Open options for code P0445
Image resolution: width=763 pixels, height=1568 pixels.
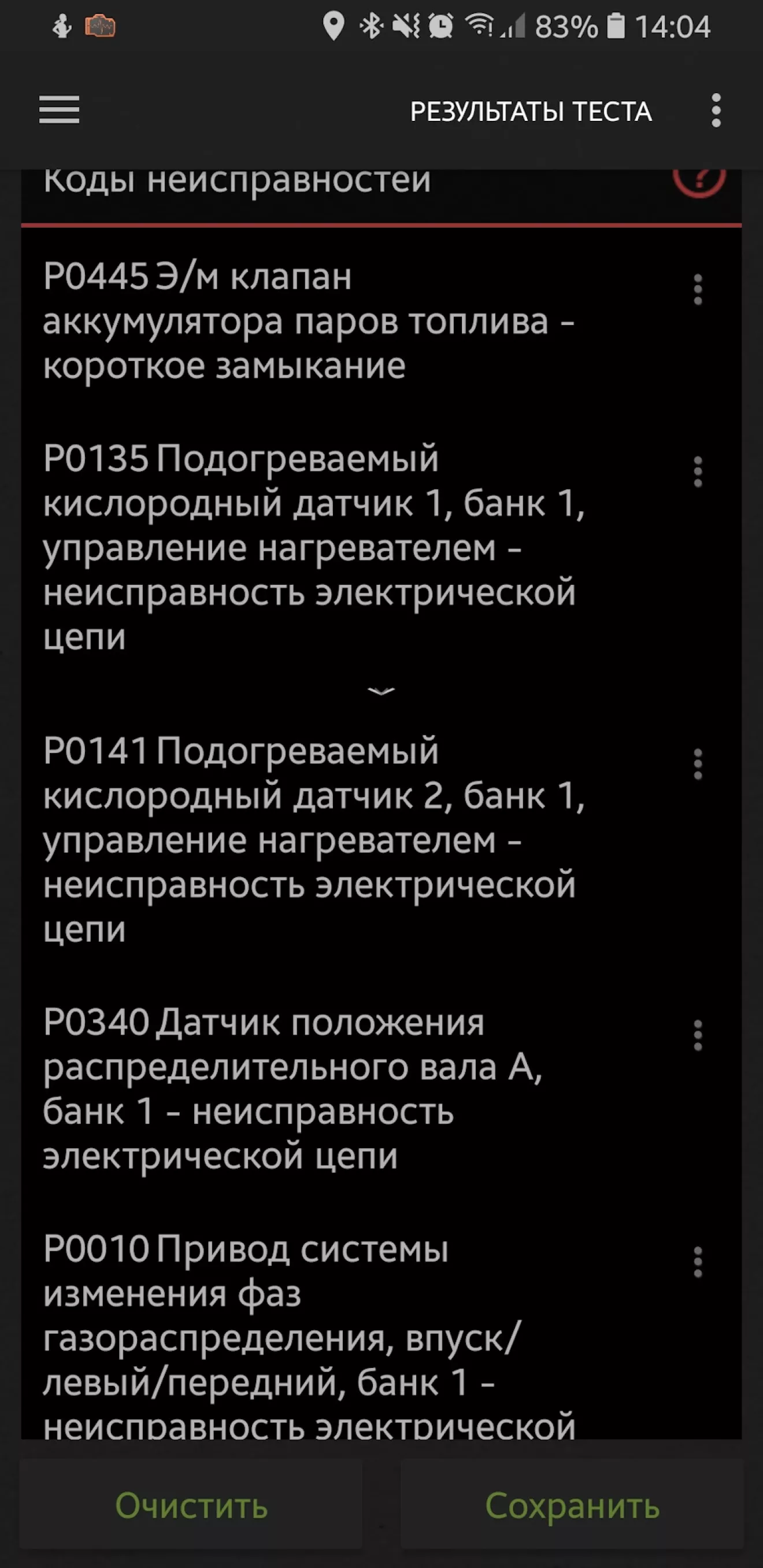pos(697,289)
